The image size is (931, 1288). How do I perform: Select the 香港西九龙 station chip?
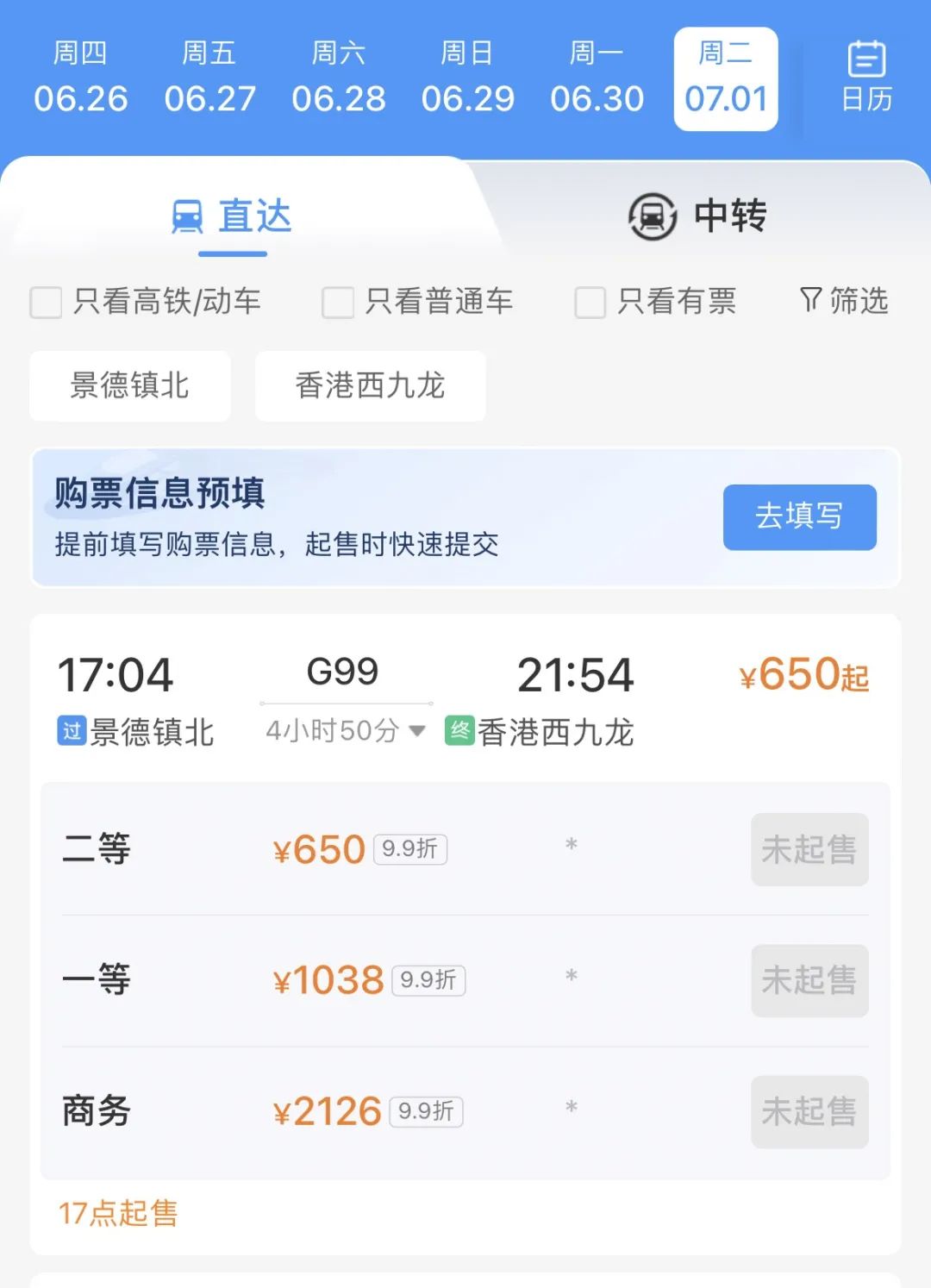370,386
